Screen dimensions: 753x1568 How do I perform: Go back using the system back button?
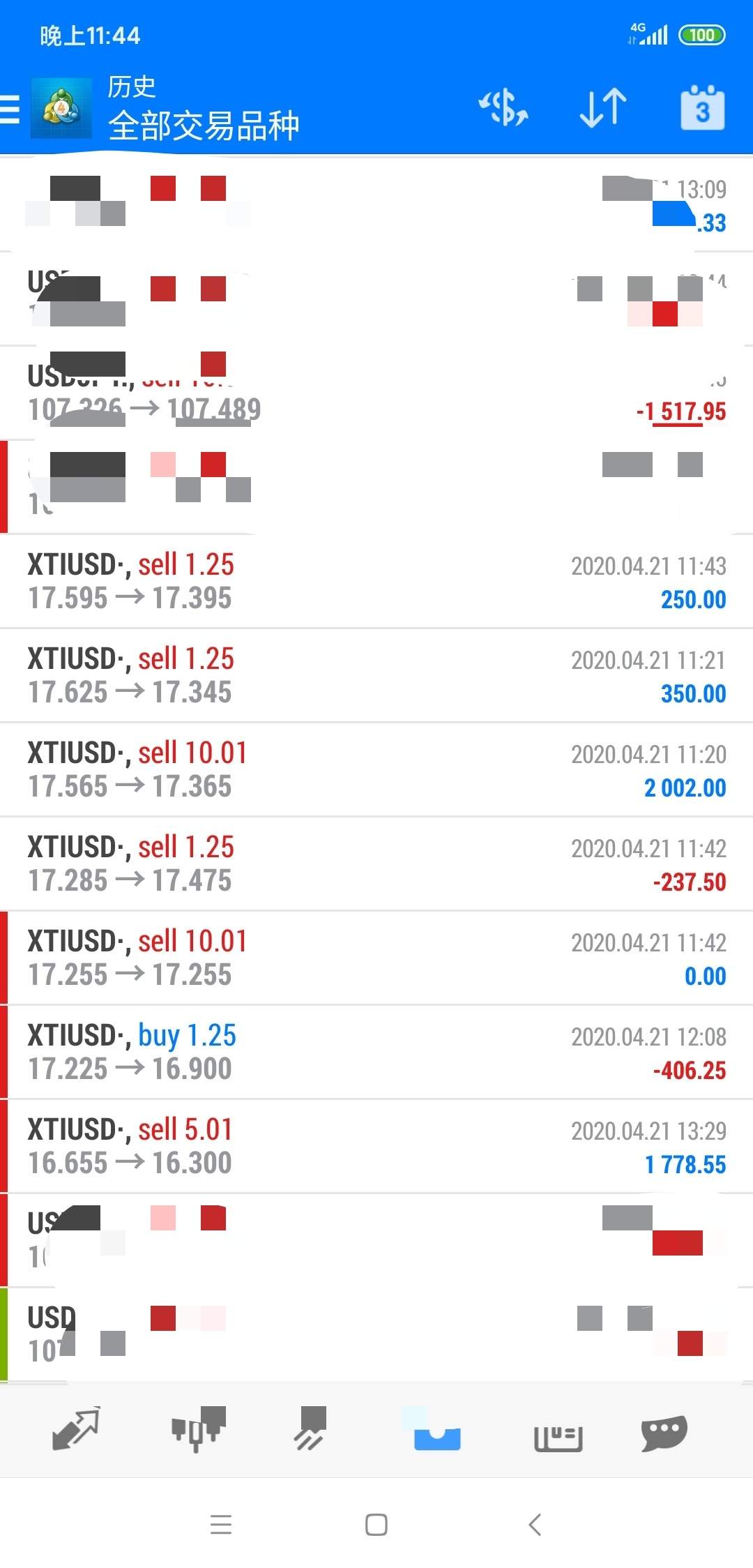535,1525
